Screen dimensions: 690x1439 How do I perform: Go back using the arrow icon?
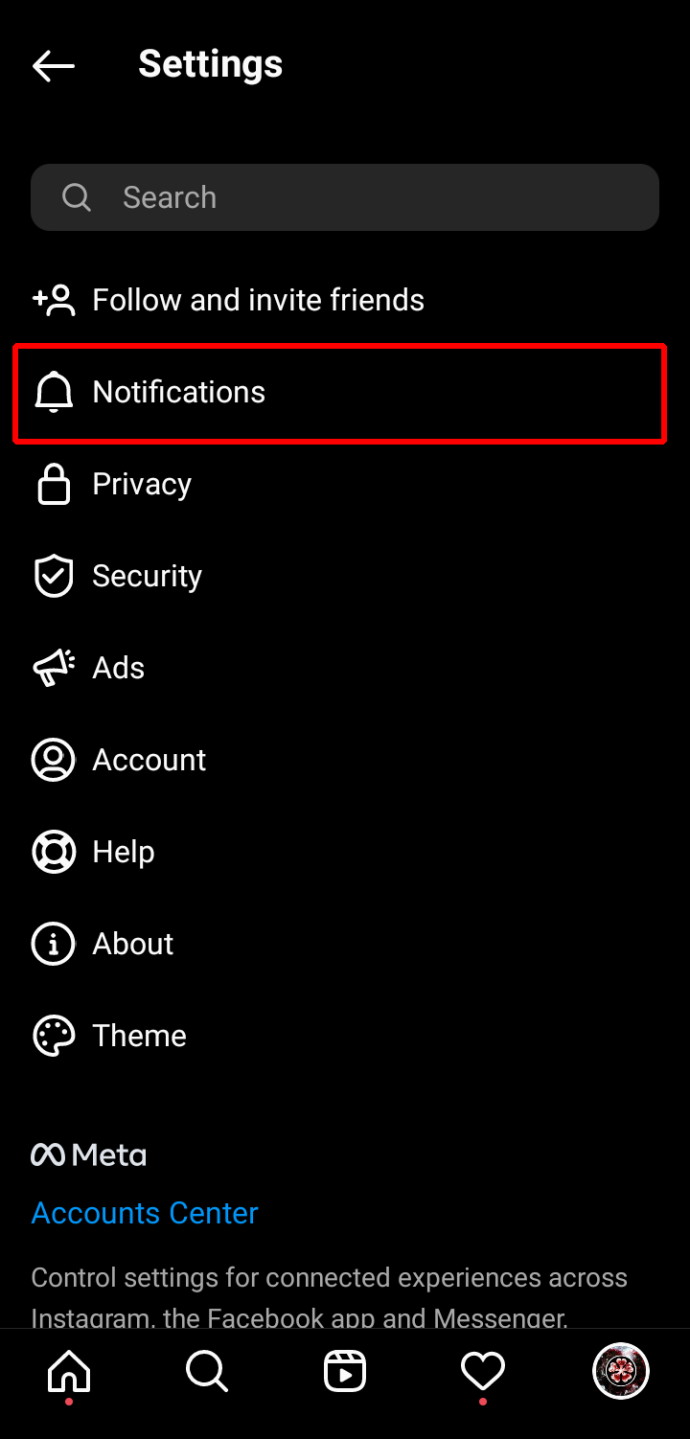tap(53, 66)
